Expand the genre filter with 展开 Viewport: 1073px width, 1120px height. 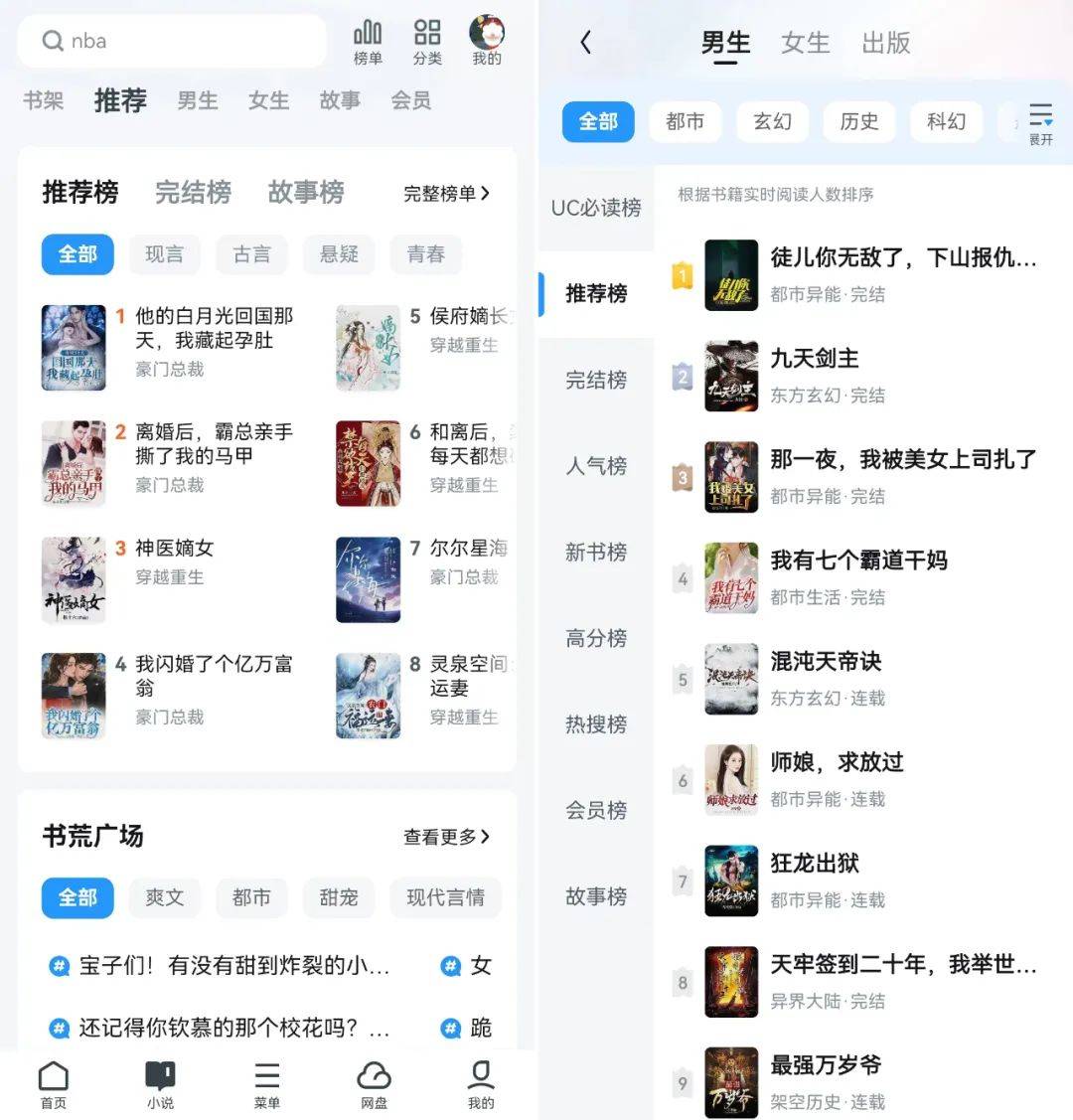pyautogui.click(x=1040, y=123)
